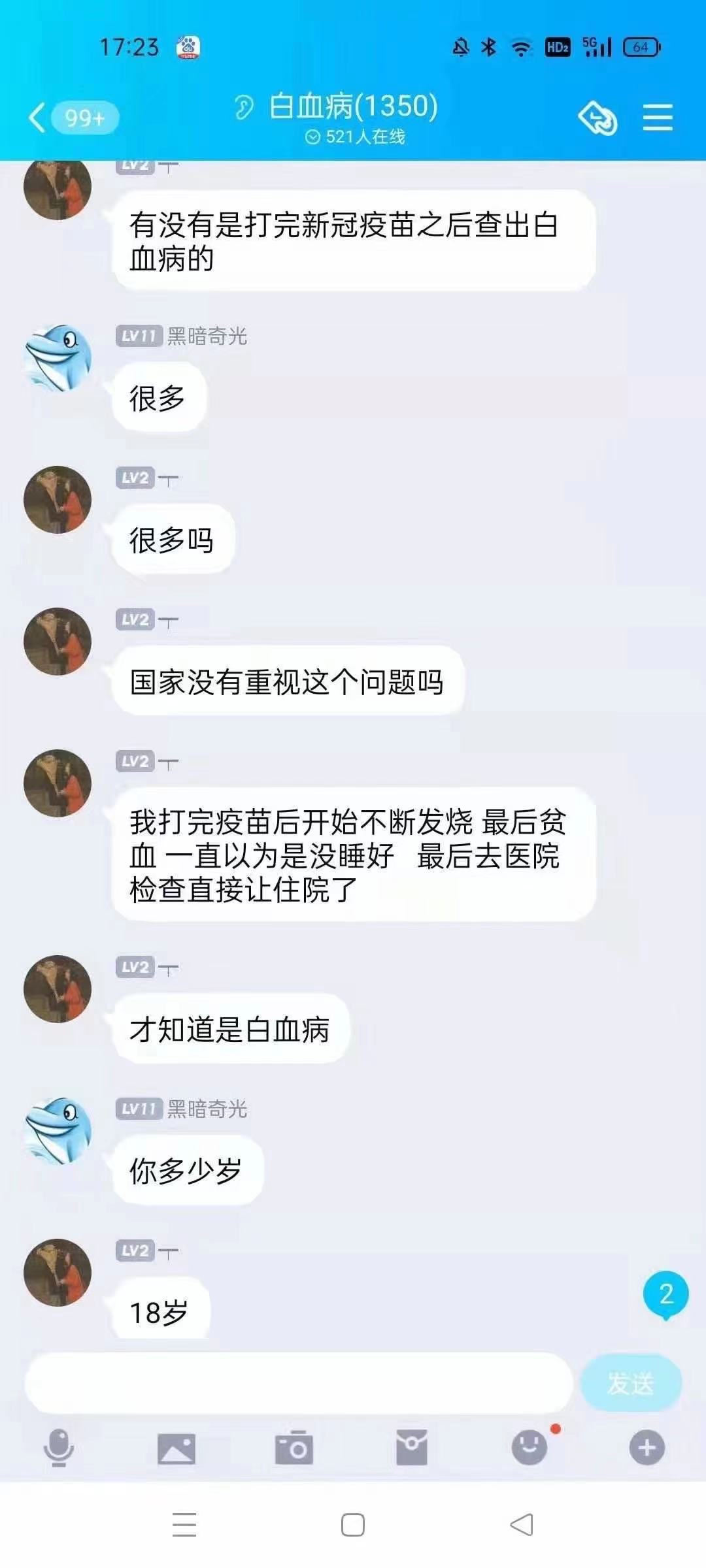This screenshot has height=1568, width=706.
Task: Tap the 发送 send button
Action: pyautogui.click(x=630, y=1382)
